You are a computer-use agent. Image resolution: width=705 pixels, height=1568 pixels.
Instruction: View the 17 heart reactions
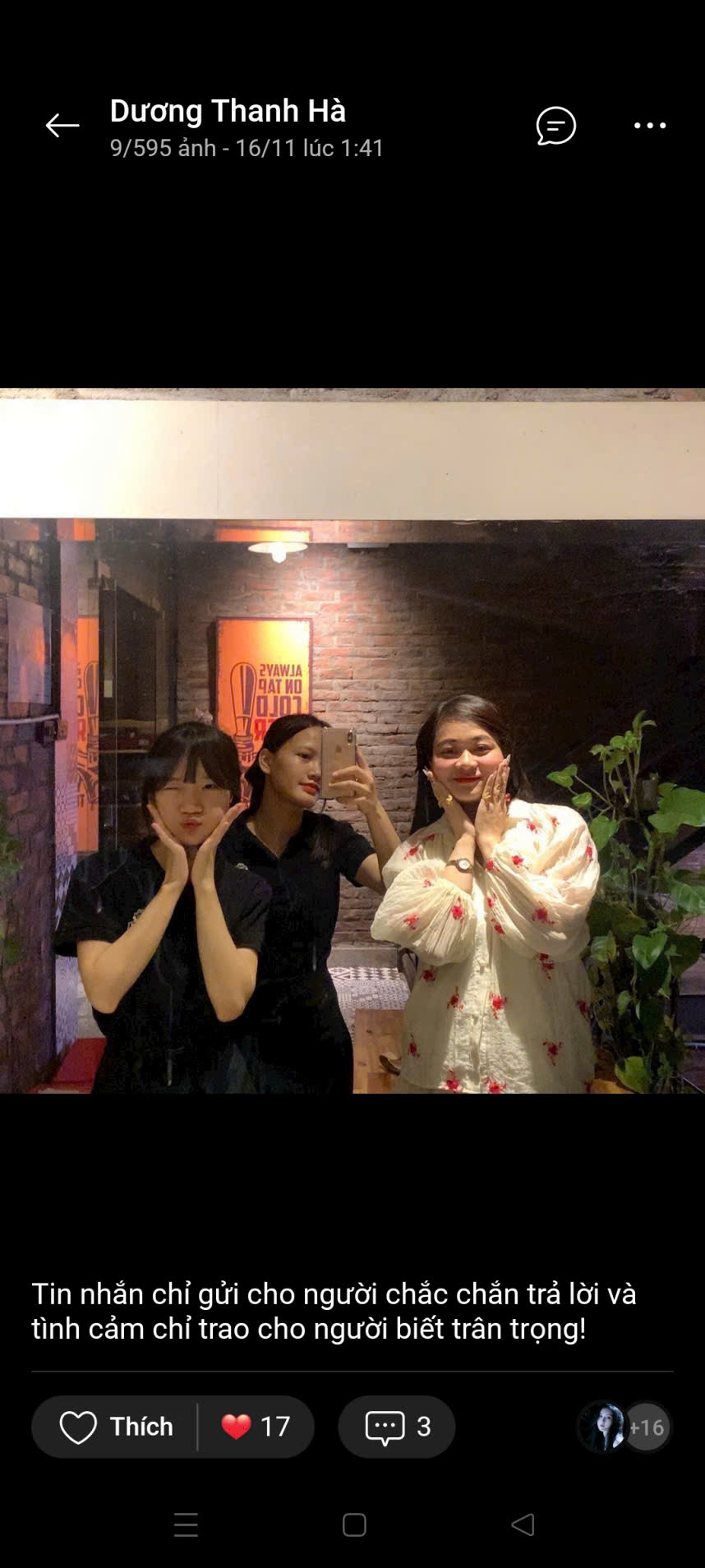click(256, 1427)
